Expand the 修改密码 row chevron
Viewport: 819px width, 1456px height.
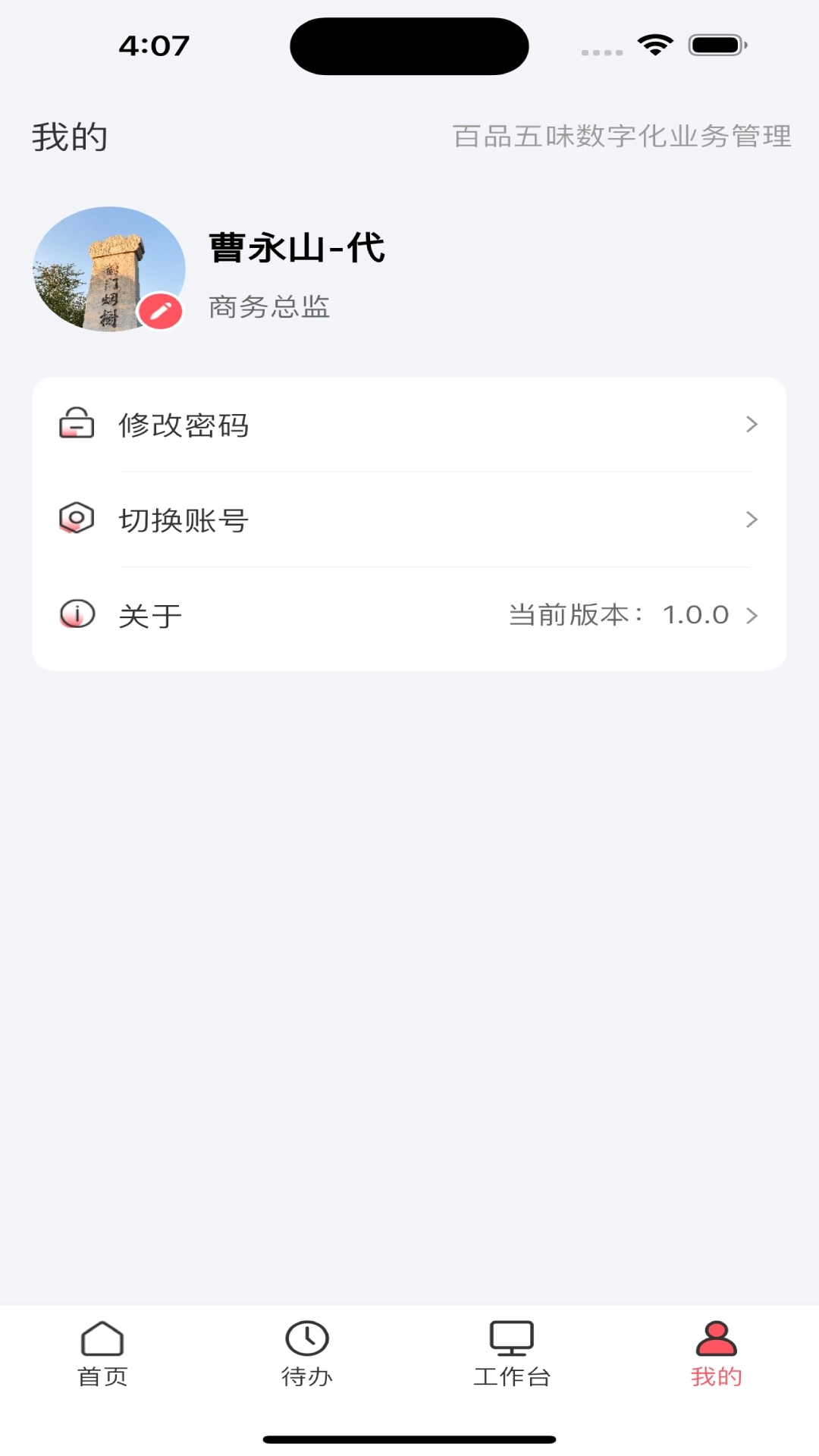[752, 425]
